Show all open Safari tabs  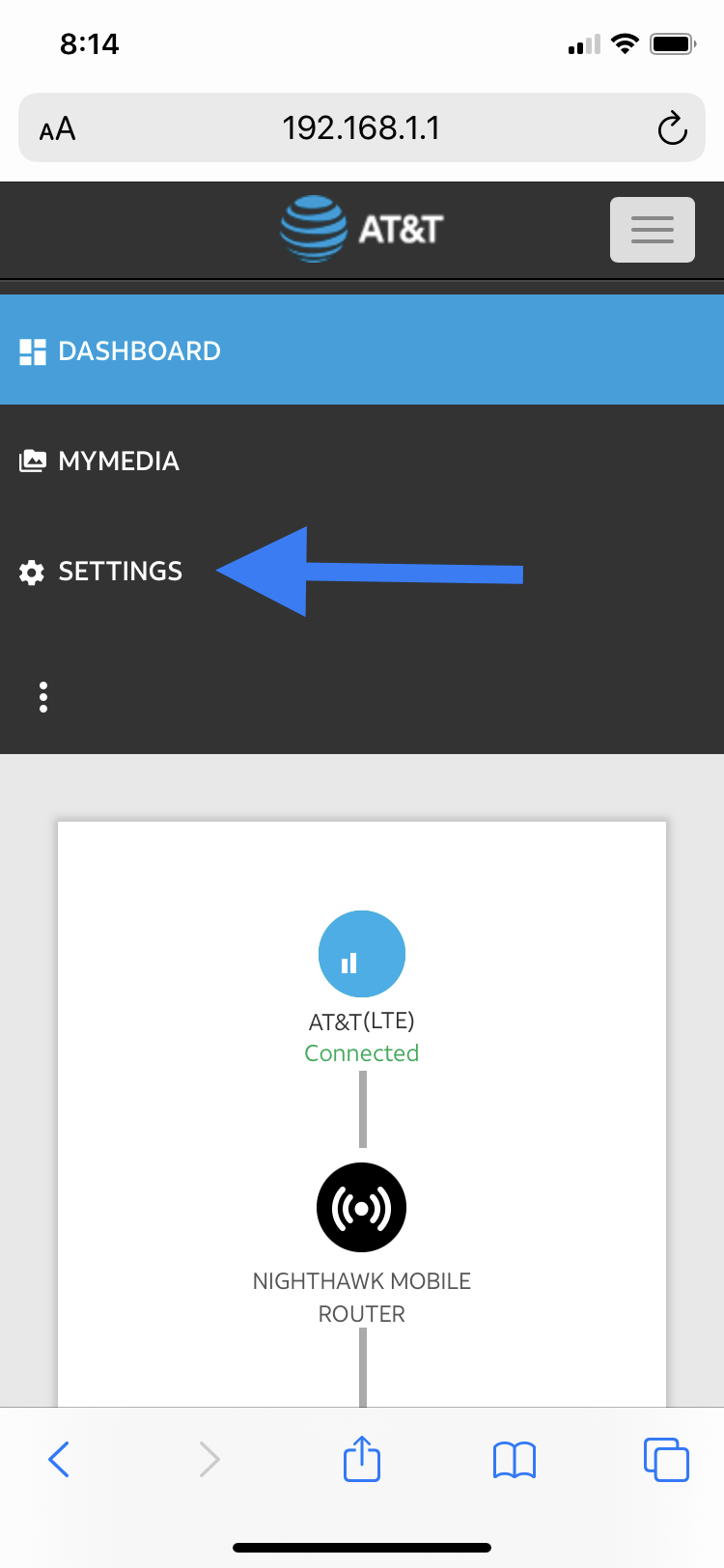[x=666, y=1459]
